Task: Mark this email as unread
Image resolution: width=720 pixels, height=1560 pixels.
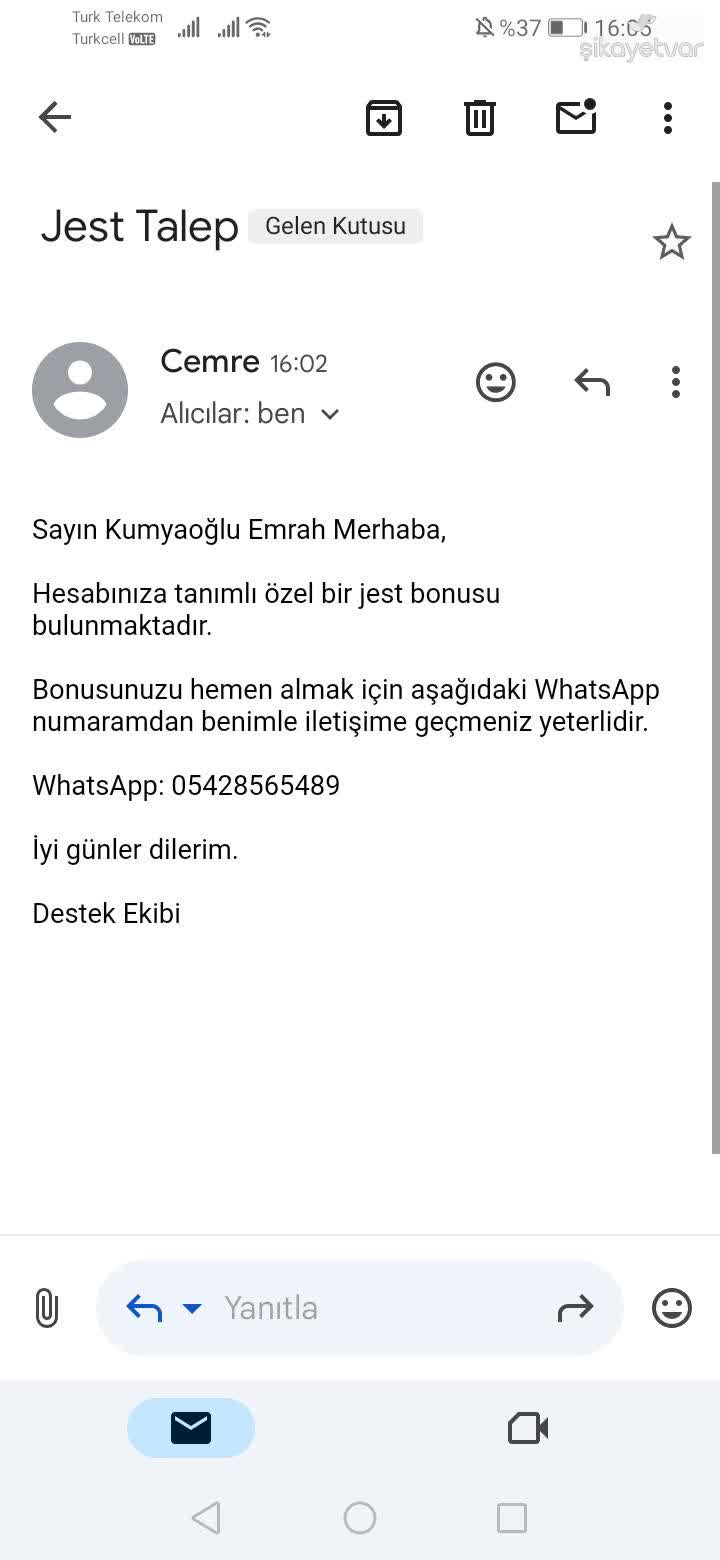Action: click(x=576, y=117)
